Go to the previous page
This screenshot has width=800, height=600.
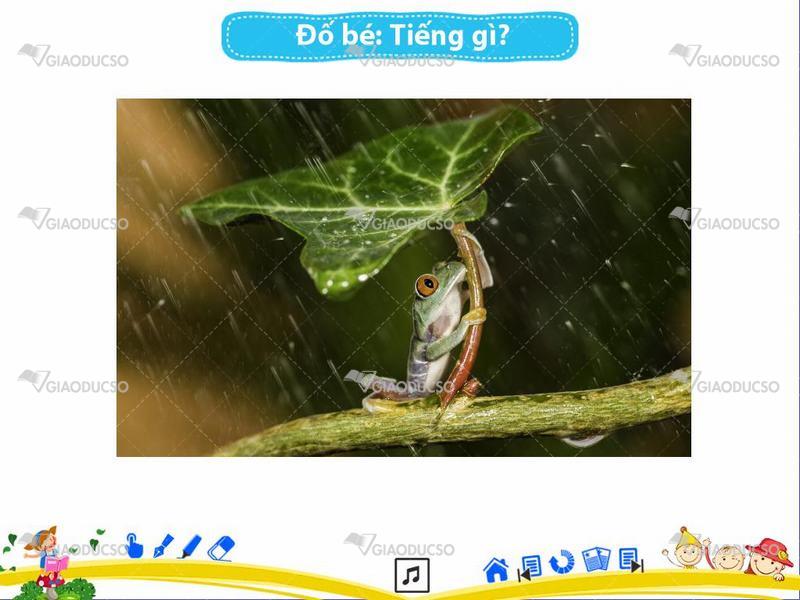coord(529,567)
